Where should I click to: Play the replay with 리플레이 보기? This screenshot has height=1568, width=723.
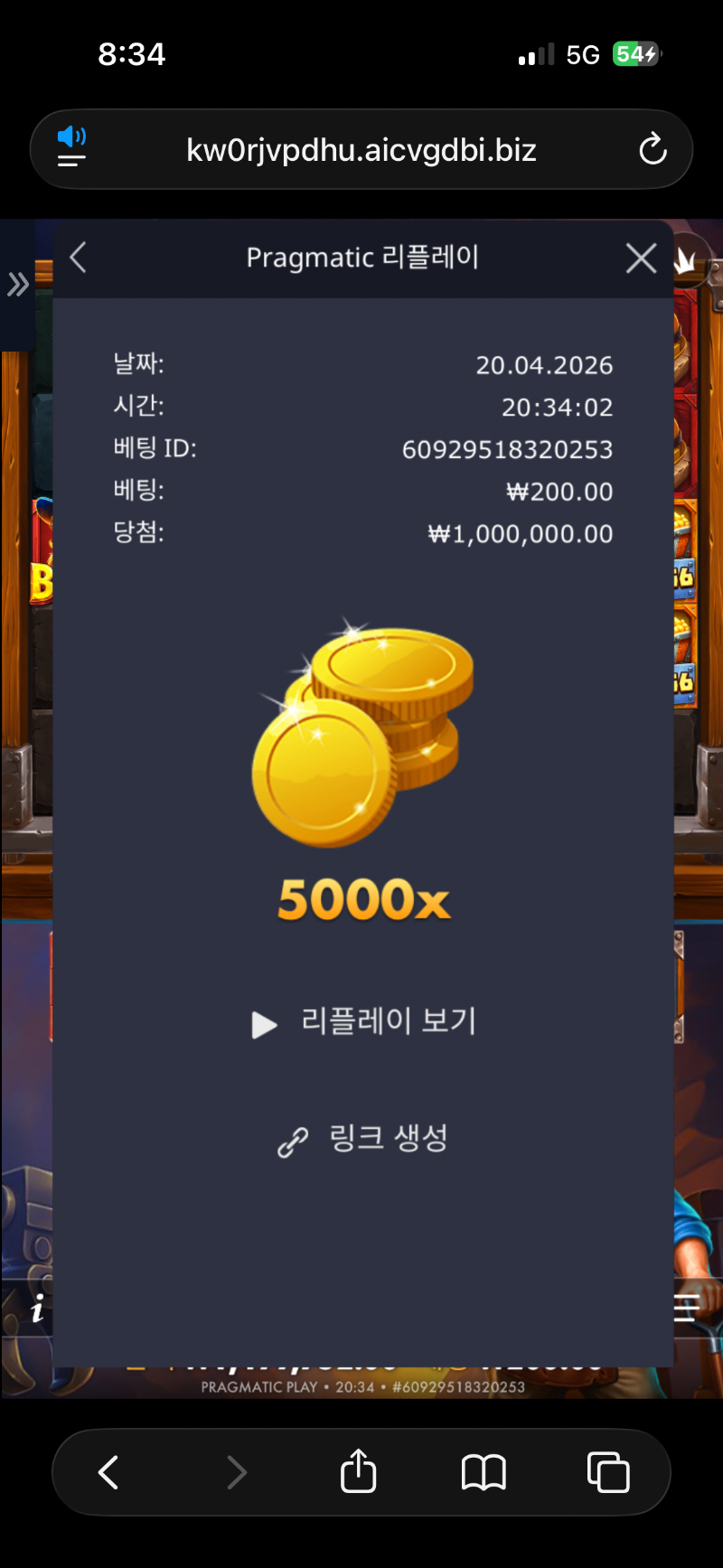363,1023
